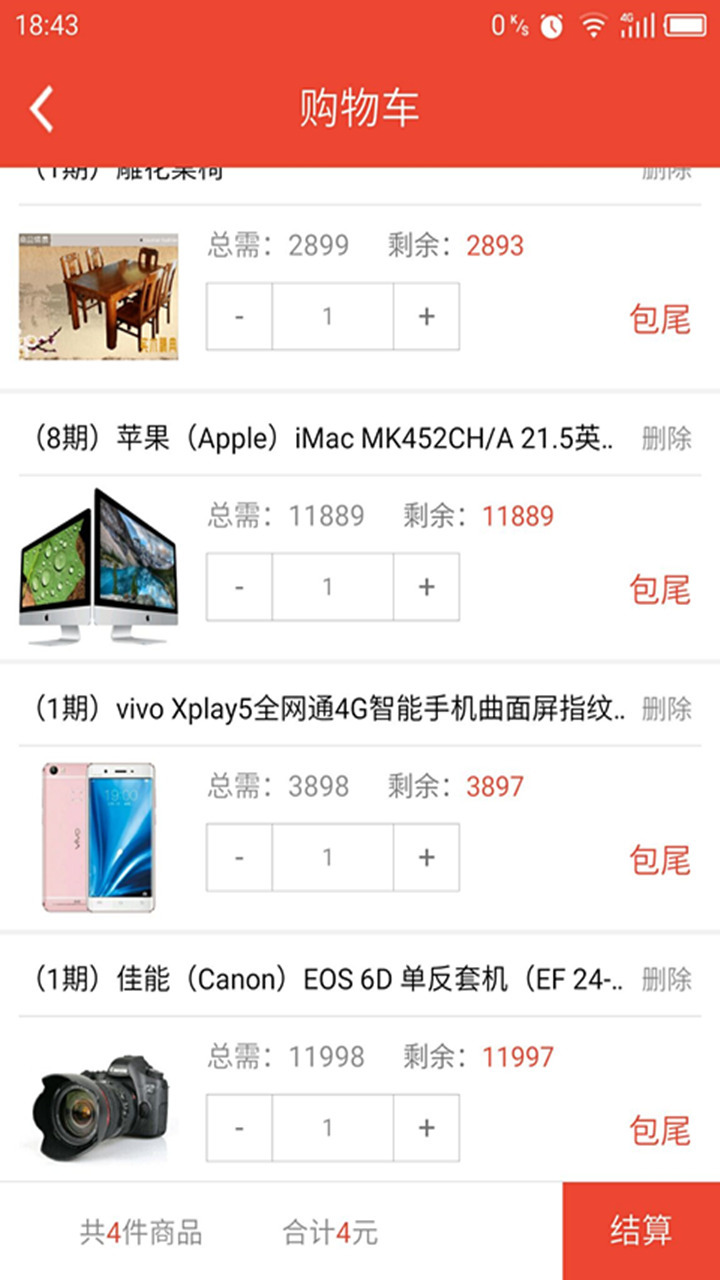Add one more Canon EOS 6D
This screenshot has width=720, height=1280.
click(426, 1128)
